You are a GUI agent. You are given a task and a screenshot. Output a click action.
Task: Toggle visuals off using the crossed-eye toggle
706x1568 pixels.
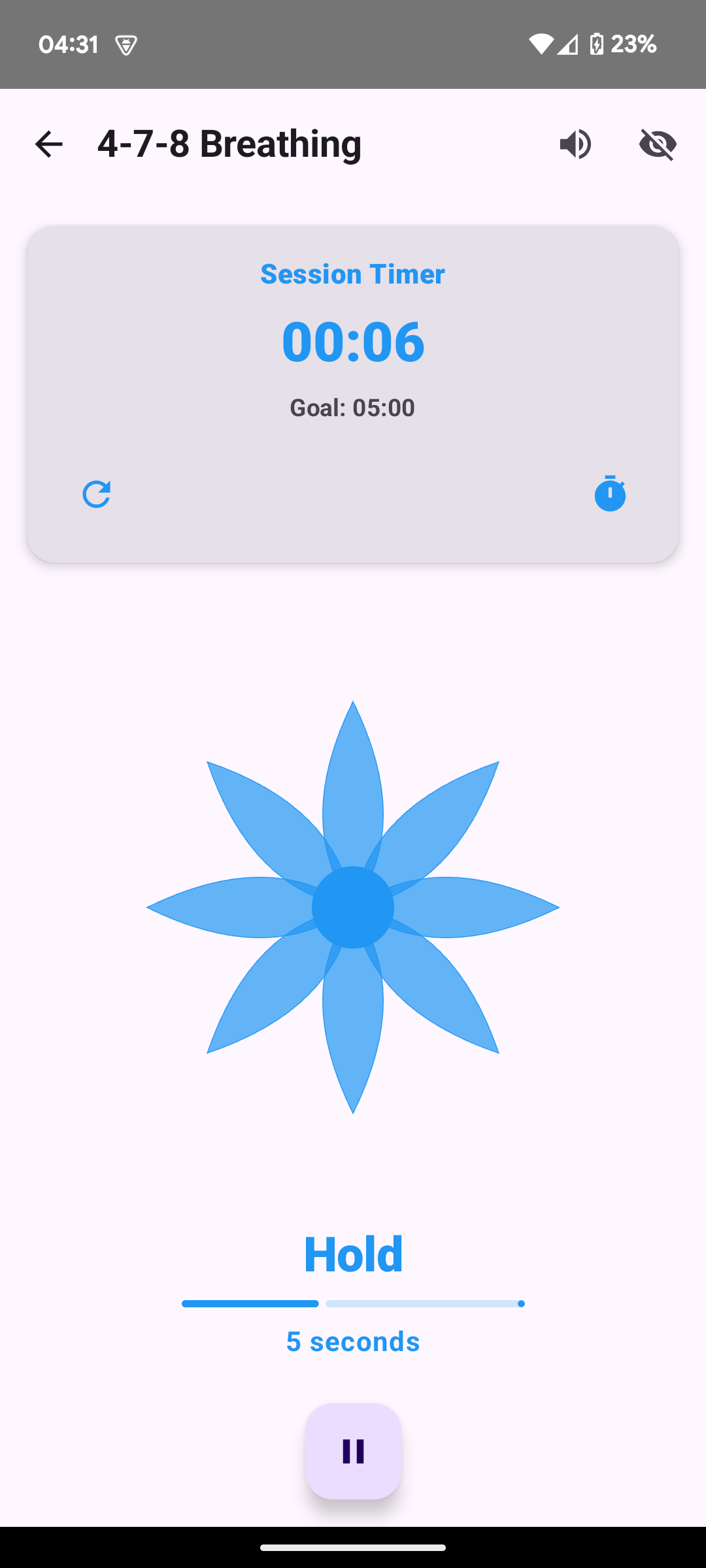click(x=658, y=144)
